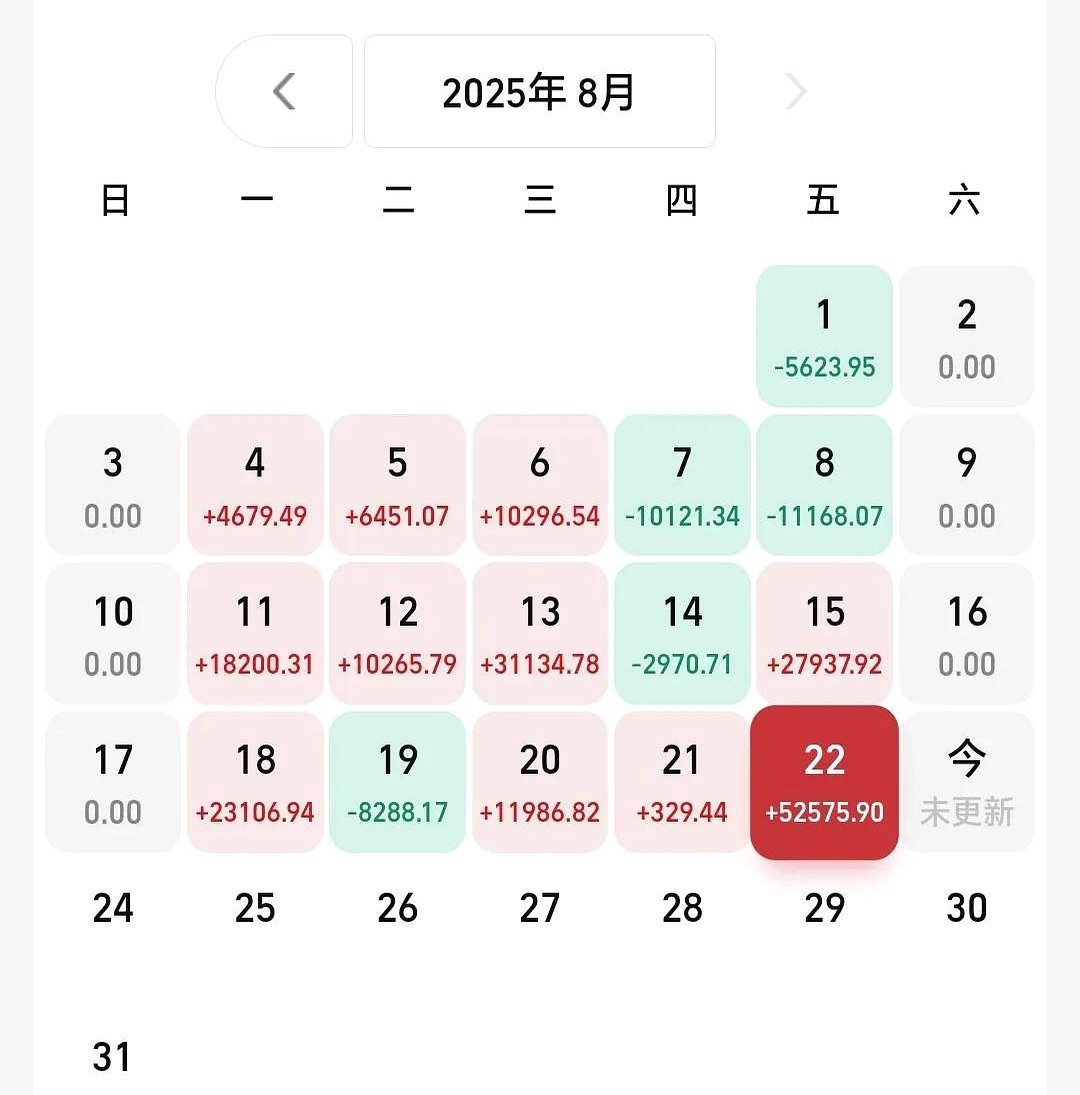Viewport: 1080px width, 1095px height.
Task: Go to the previous month
Action: pyautogui.click(x=285, y=92)
